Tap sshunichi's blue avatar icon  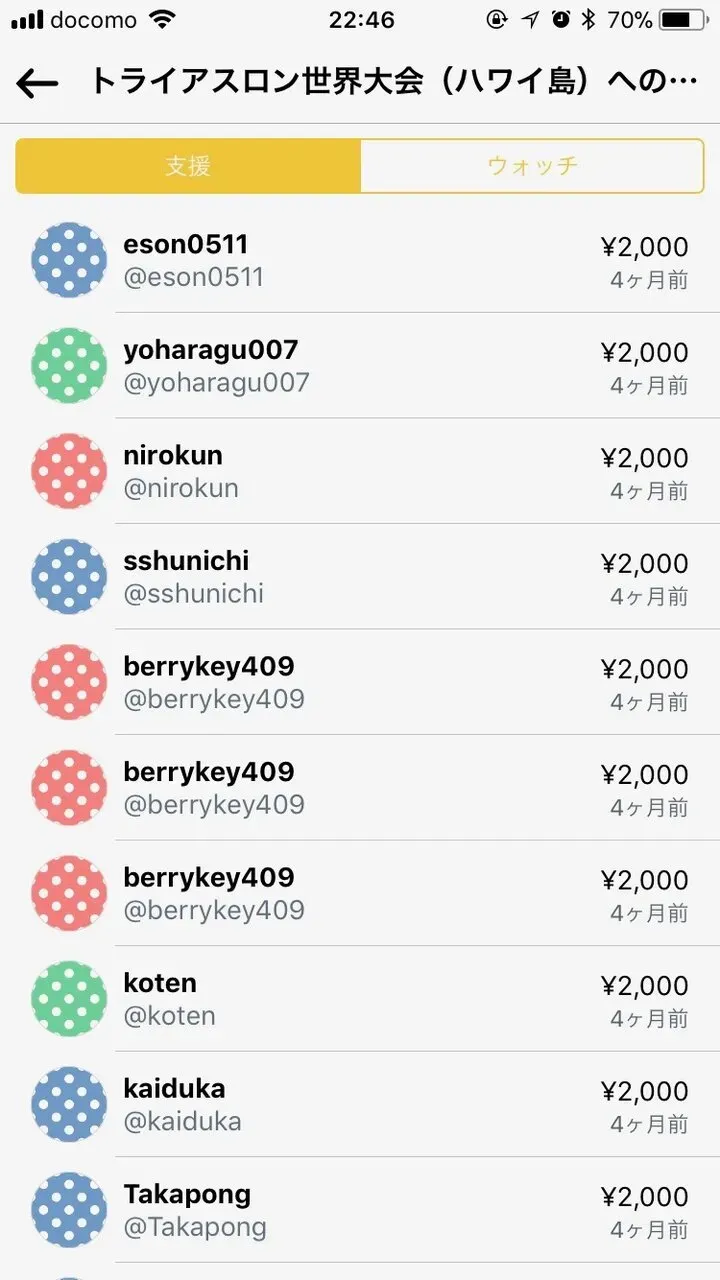[68, 577]
